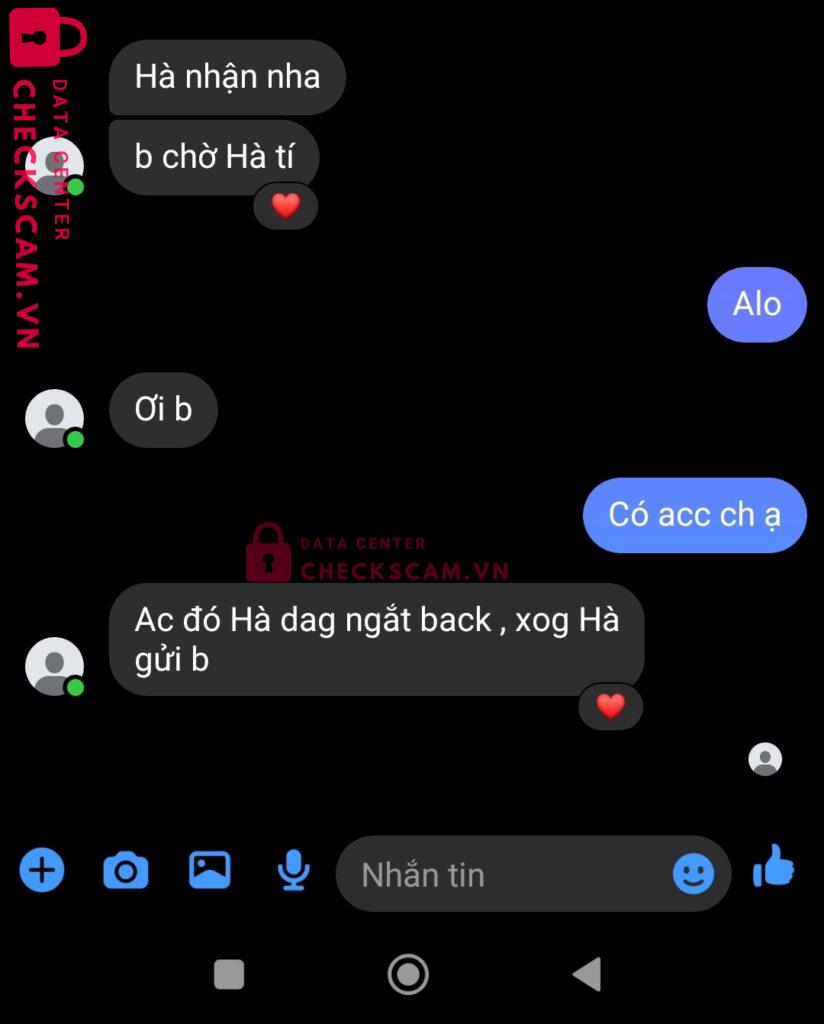This screenshot has height=1024, width=824.
Task: Record a voice message with the microphone
Action: (293, 871)
